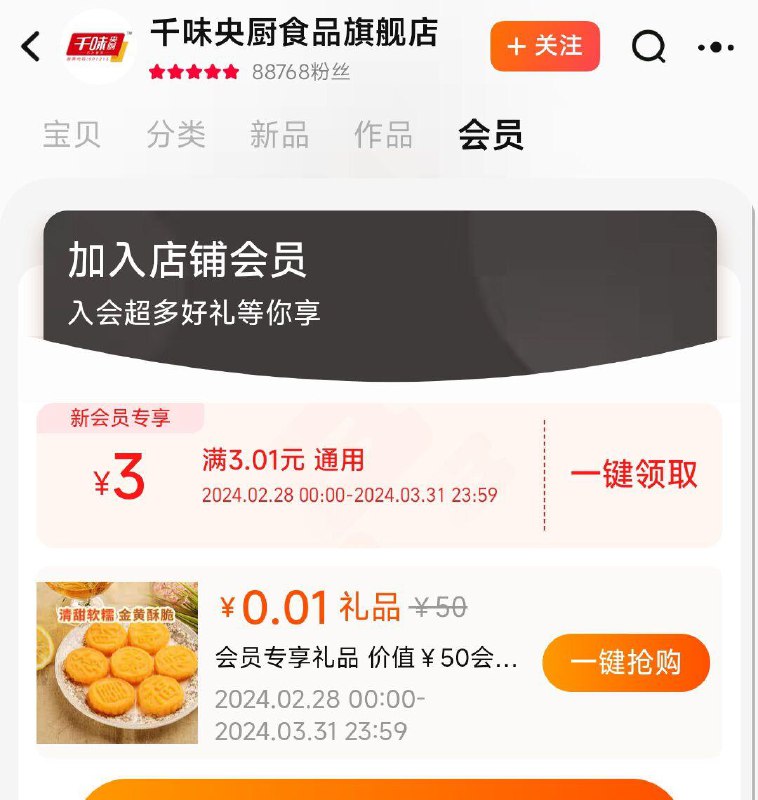Click the store name 千味央厨食品旗舰店
This screenshot has width=758, height=800.
(x=295, y=40)
